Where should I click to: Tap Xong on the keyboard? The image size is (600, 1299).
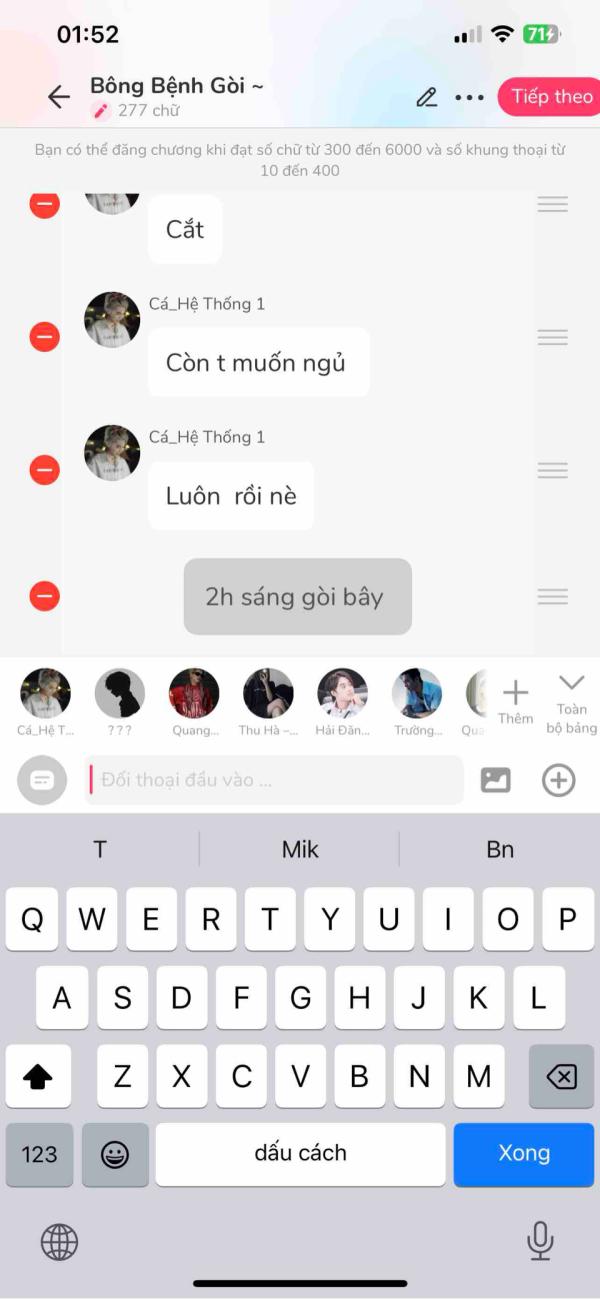(x=523, y=1153)
